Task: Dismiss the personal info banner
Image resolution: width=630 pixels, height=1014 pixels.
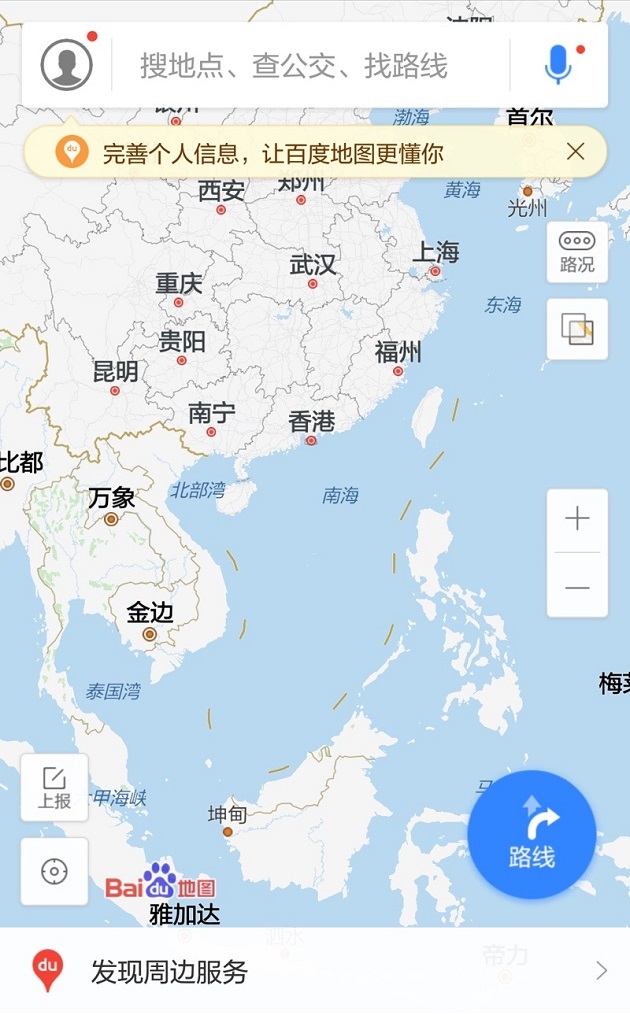Action: coord(575,152)
